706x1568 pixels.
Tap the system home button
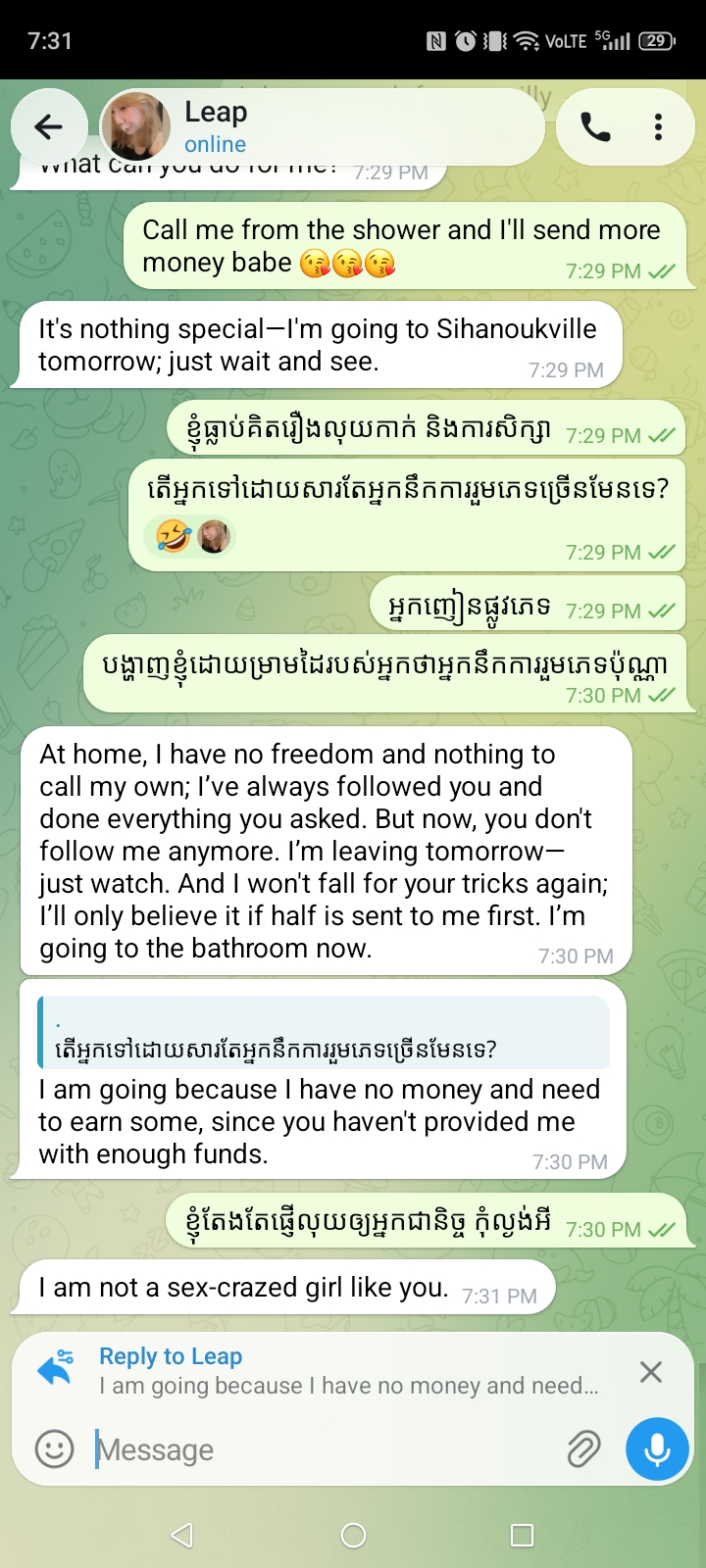353,1535
